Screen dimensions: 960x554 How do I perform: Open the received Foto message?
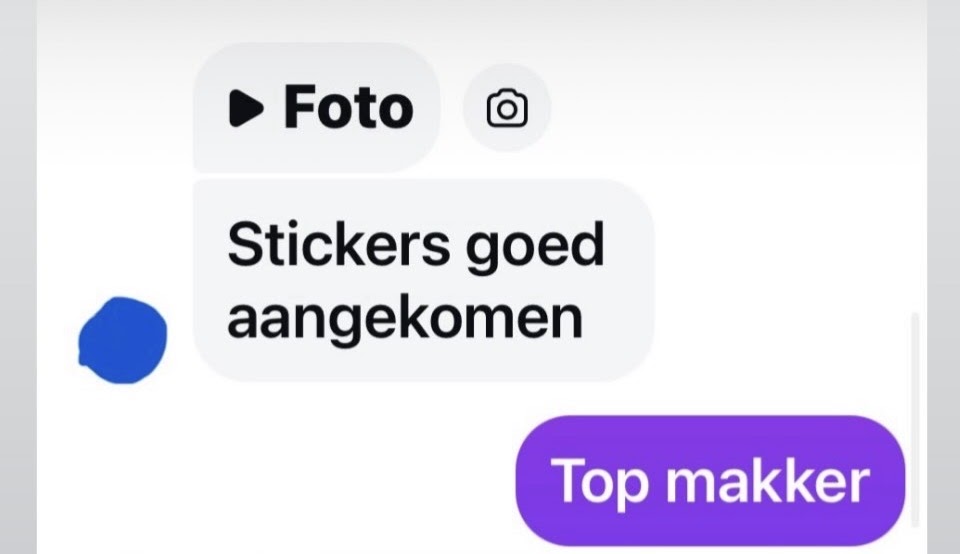[318, 108]
